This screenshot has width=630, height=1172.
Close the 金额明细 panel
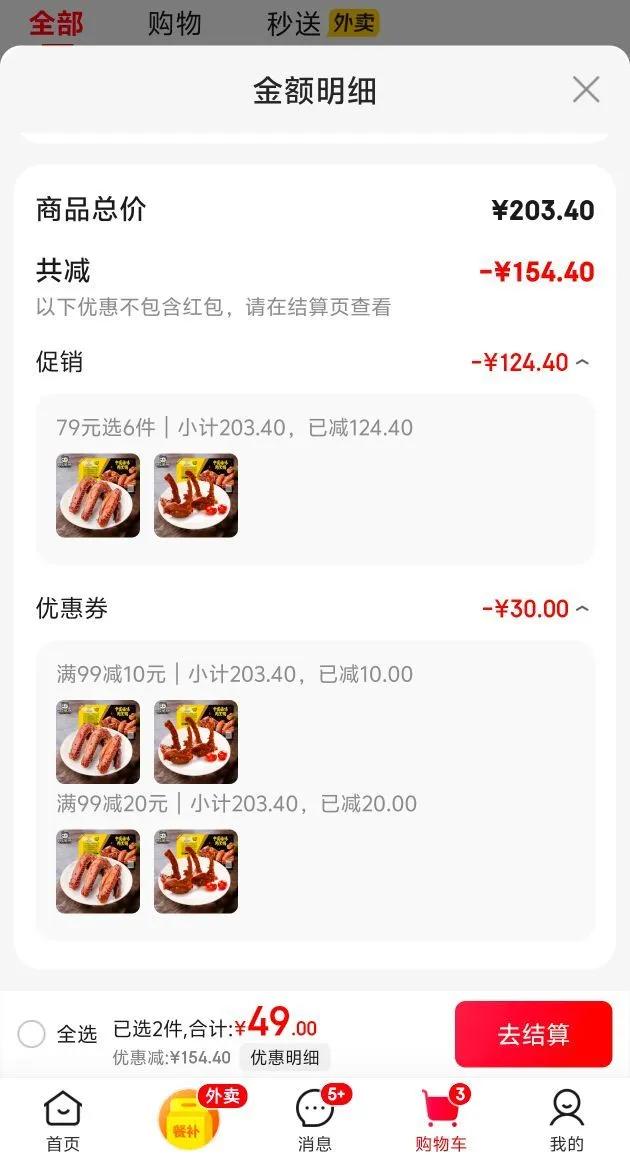[585, 90]
